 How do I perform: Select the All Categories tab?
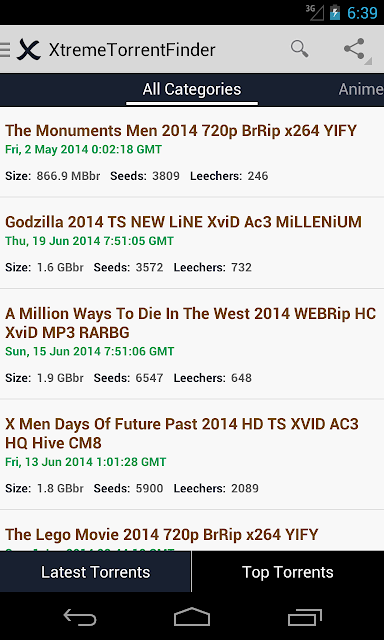point(192,89)
